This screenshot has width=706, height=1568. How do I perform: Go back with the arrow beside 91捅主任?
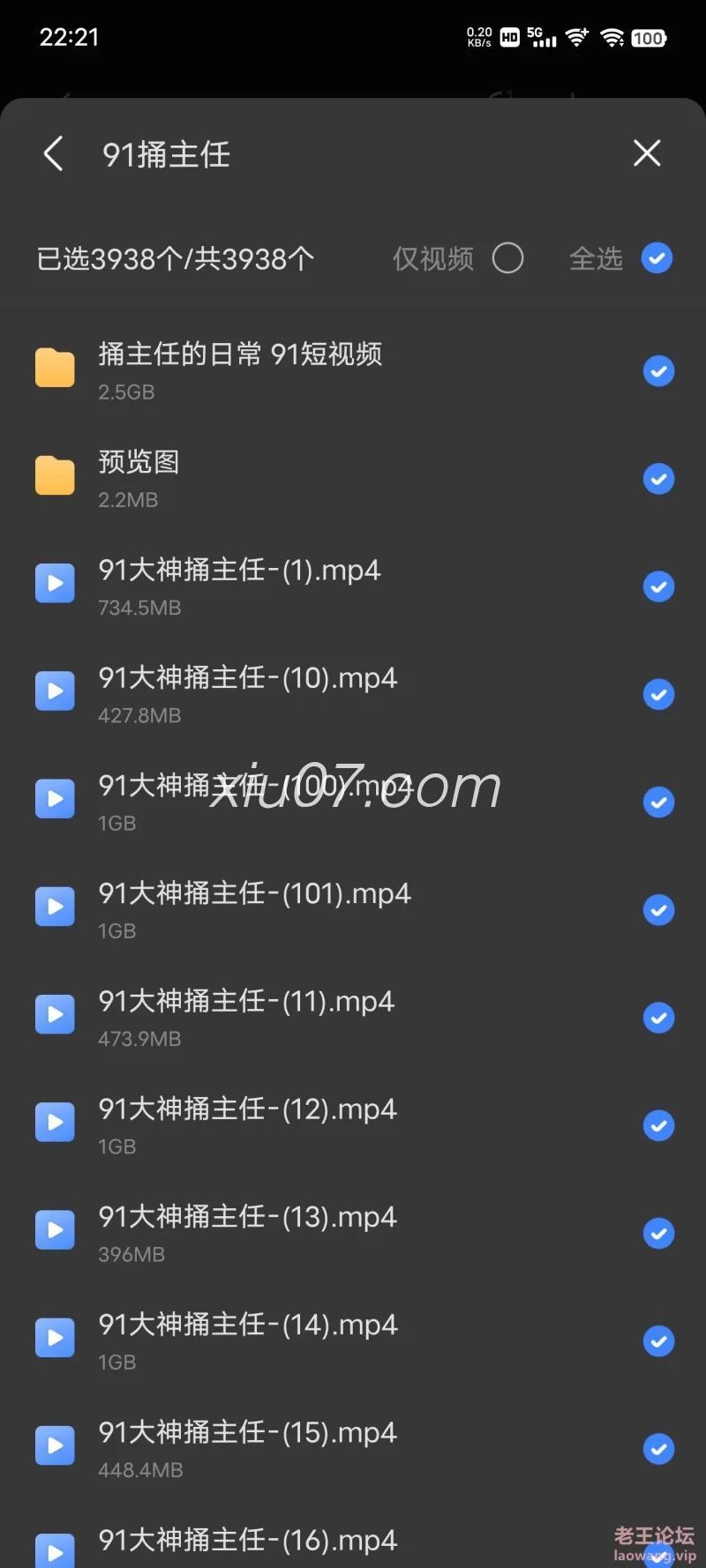(54, 153)
